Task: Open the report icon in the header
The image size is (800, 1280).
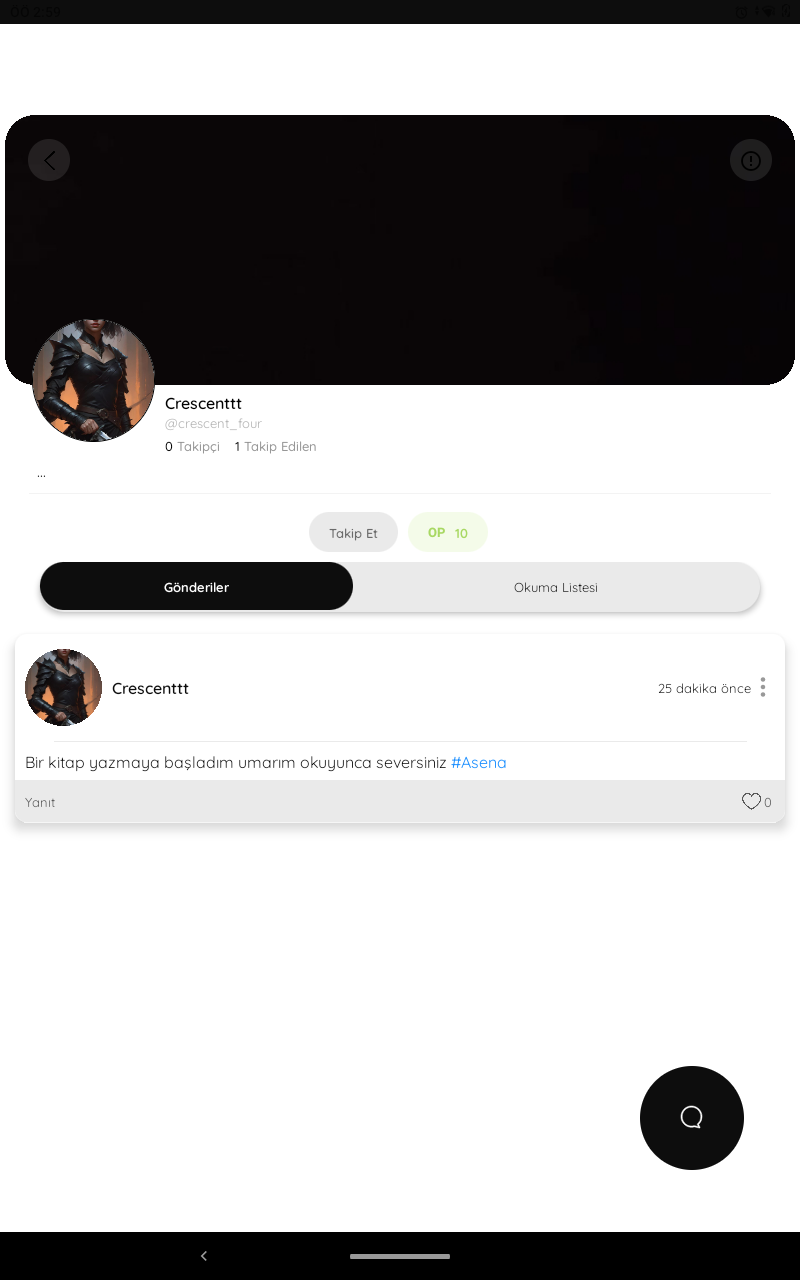Action: (751, 160)
